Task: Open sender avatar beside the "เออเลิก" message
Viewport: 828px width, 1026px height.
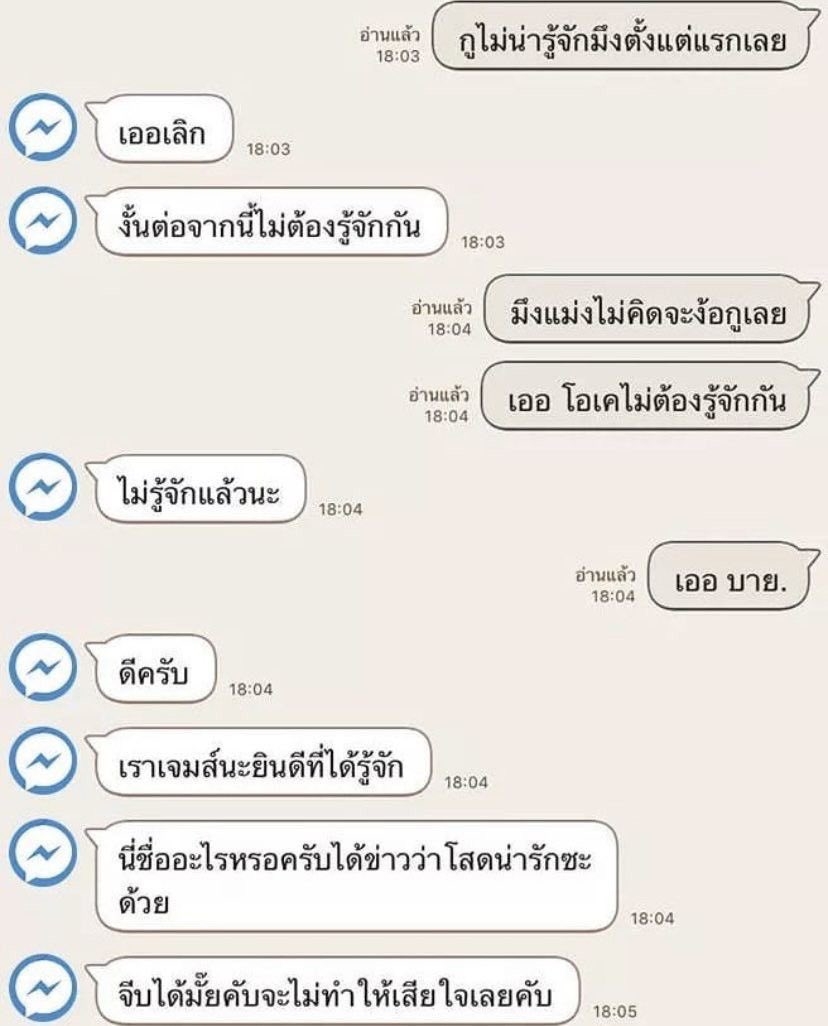Action: [x=42, y=129]
